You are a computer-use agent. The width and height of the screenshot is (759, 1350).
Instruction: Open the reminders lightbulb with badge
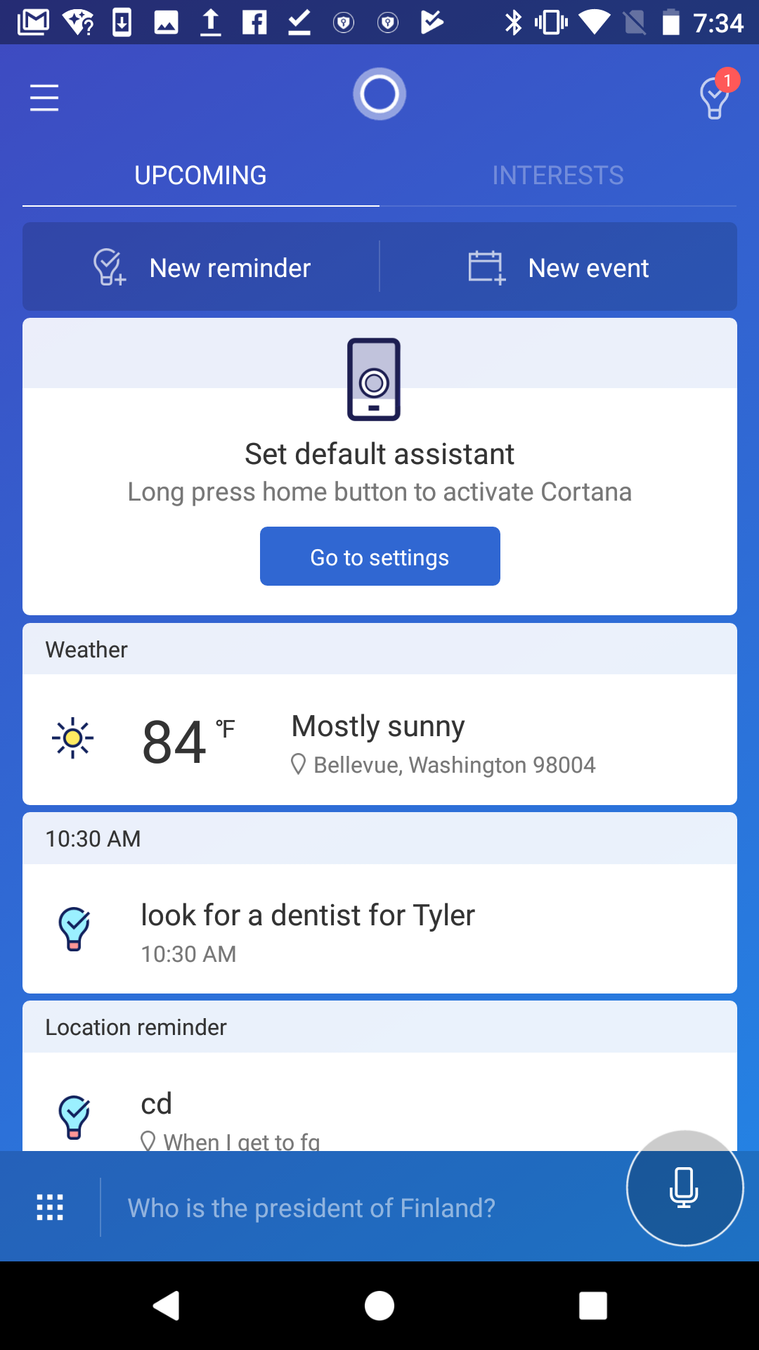coord(715,97)
